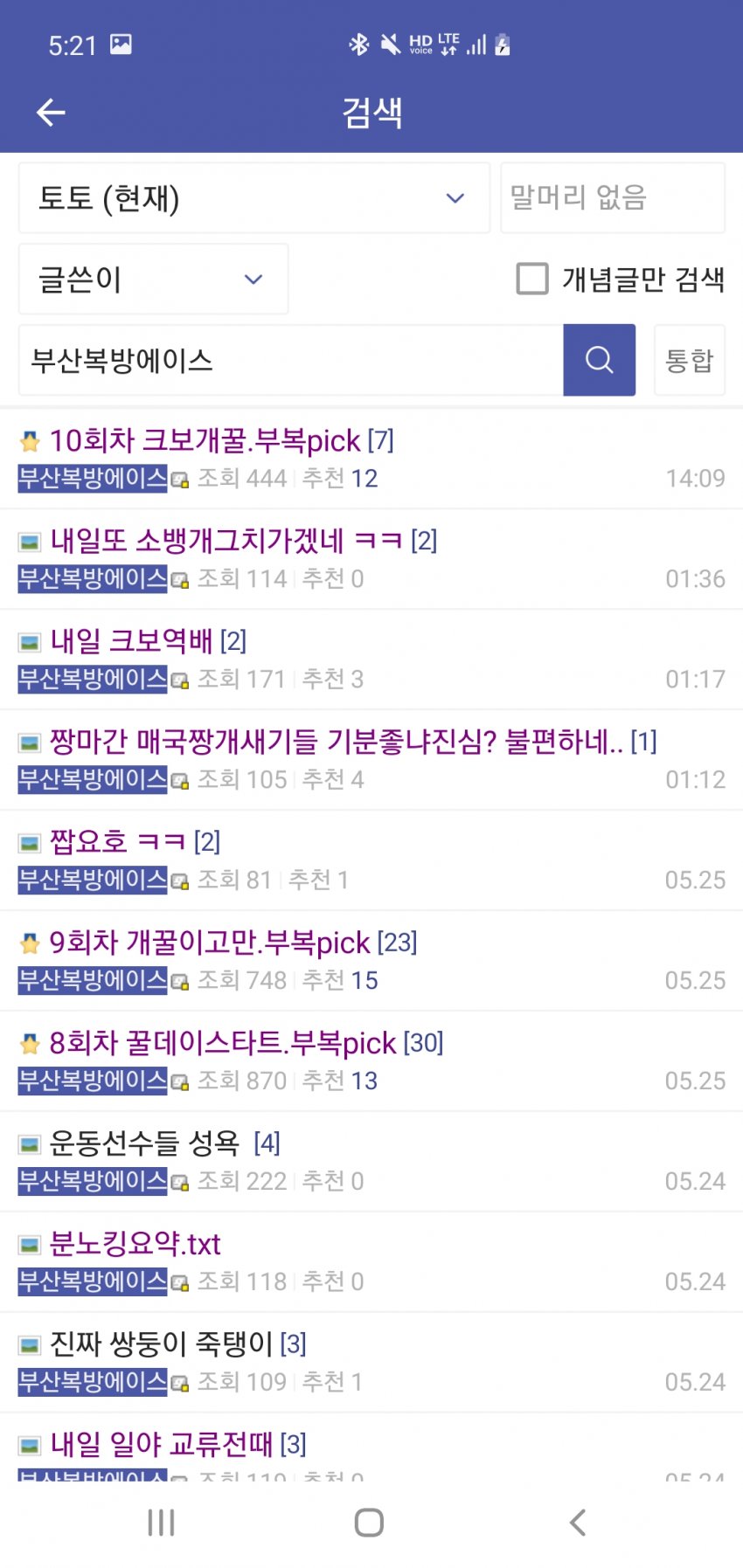
Task: Open post 10회차 크보개꿀.부복pick
Action: pos(205,440)
